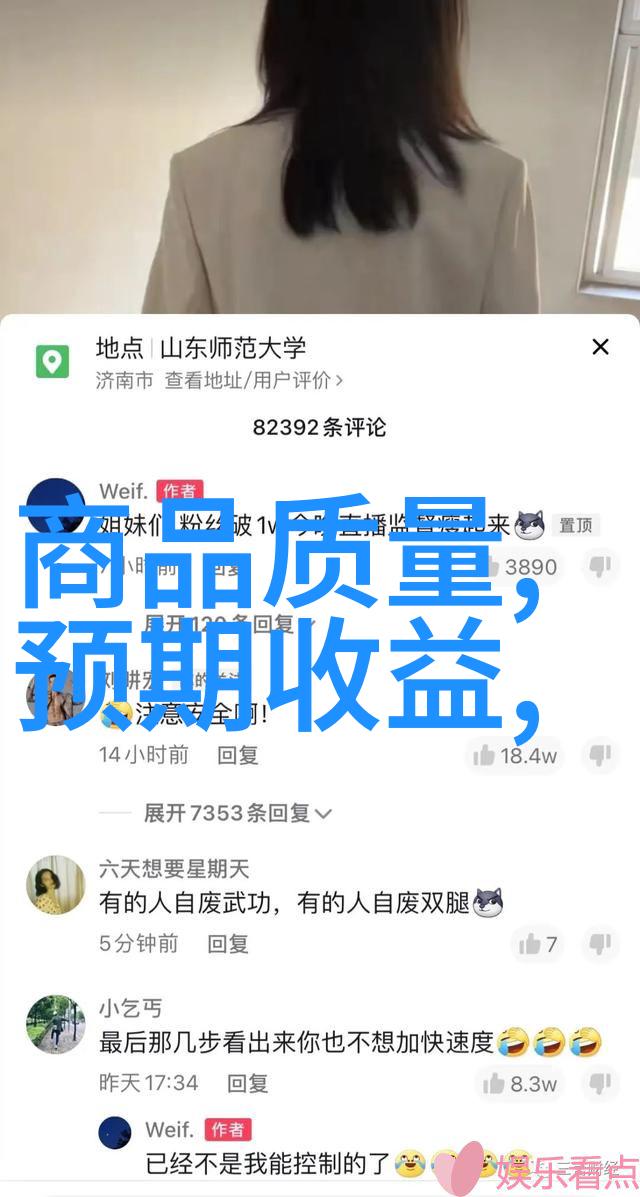This screenshot has height=1197, width=640.
Task: Dislike 小乞丐's comment
Action: 600,1083
